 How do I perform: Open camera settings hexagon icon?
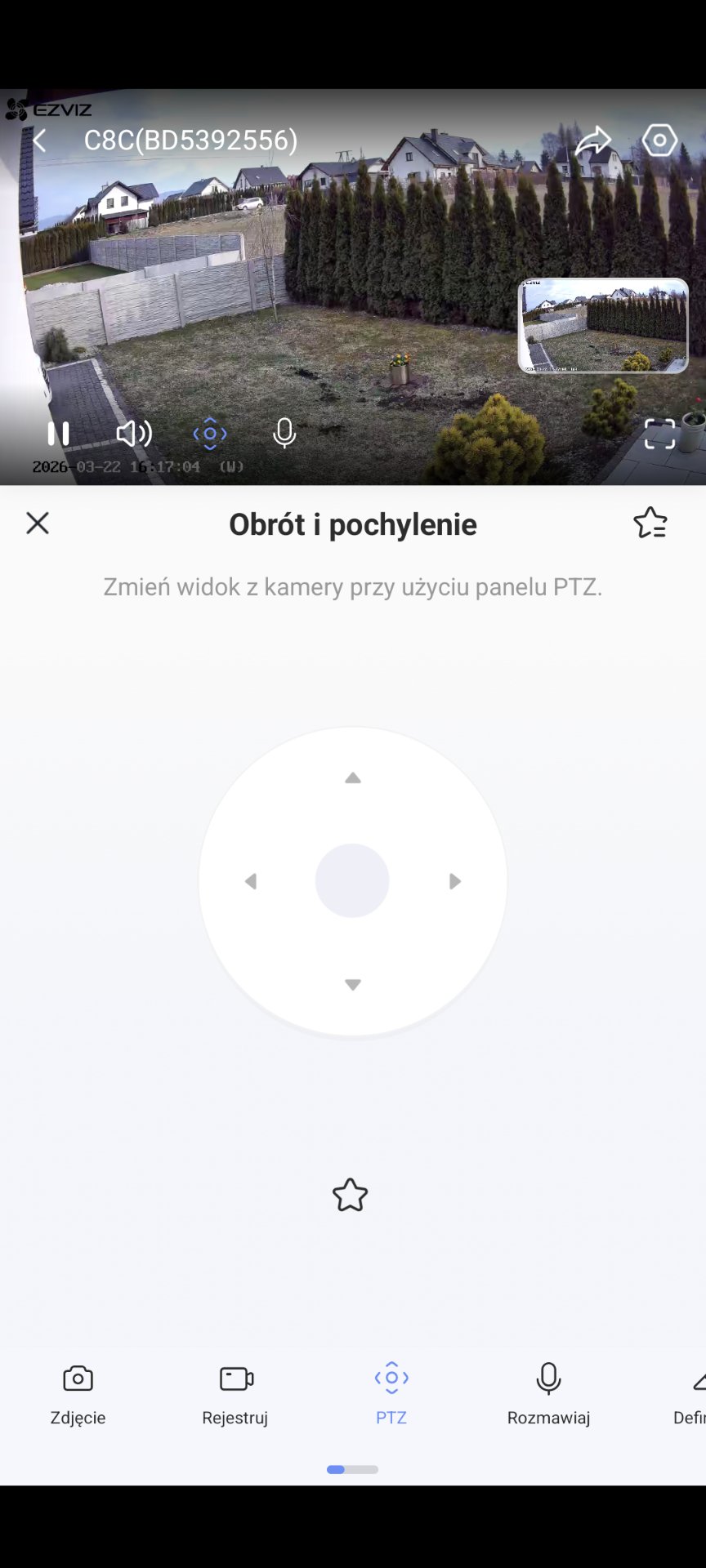659,140
